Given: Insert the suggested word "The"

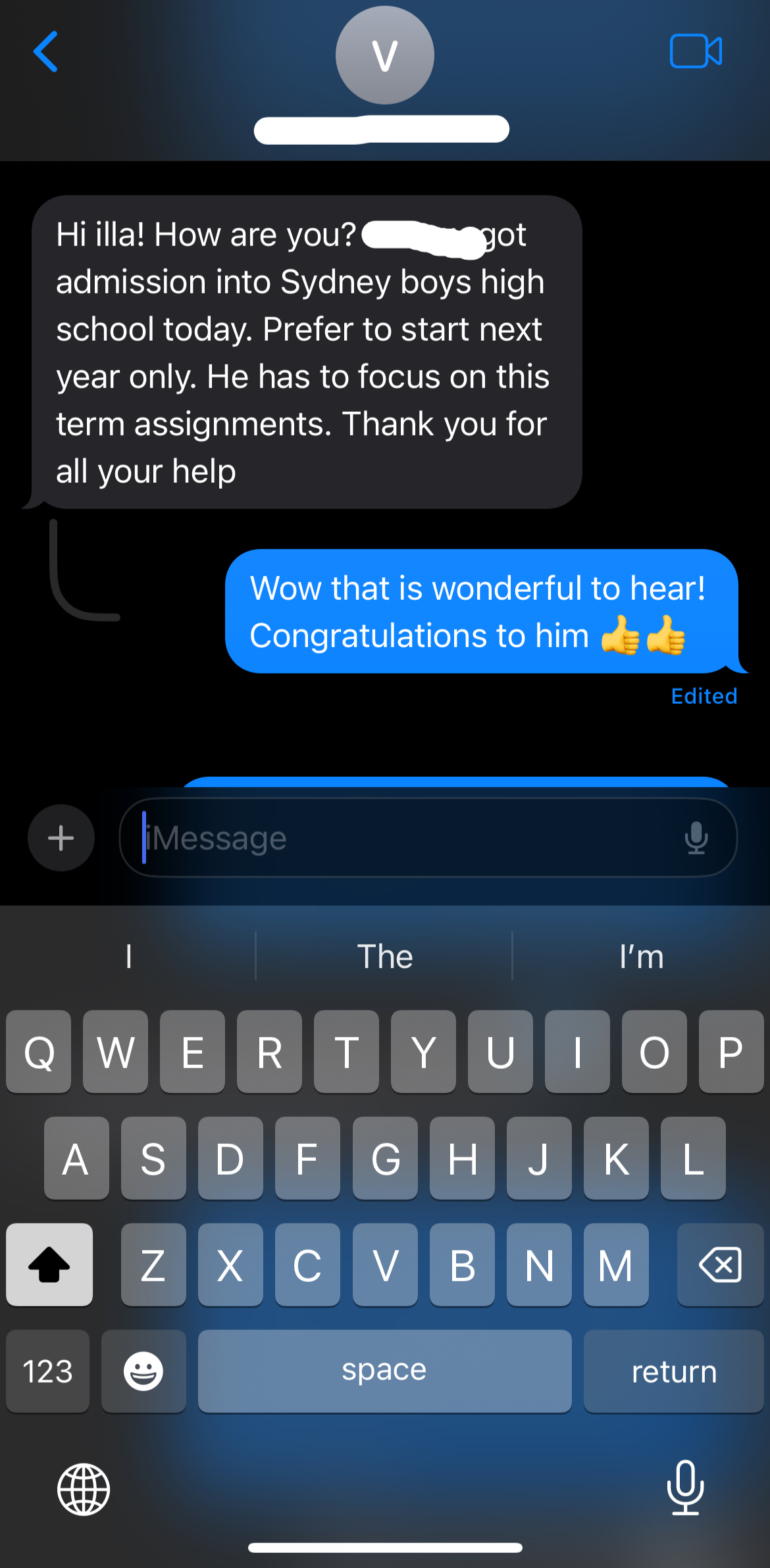Looking at the screenshot, I should coord(384,956).
